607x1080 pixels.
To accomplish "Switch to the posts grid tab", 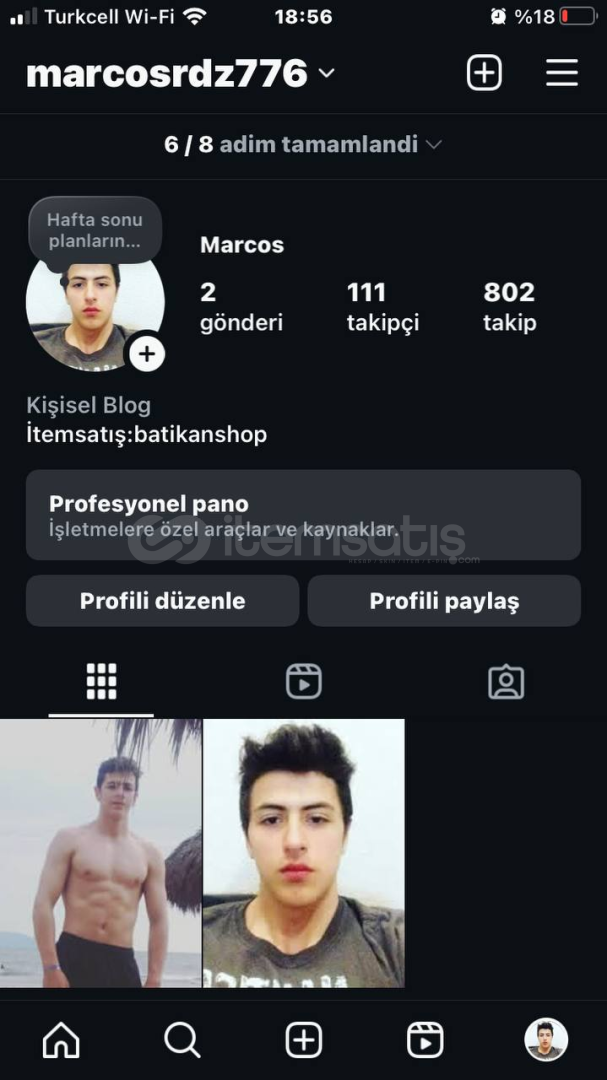I will click(101, 681).
